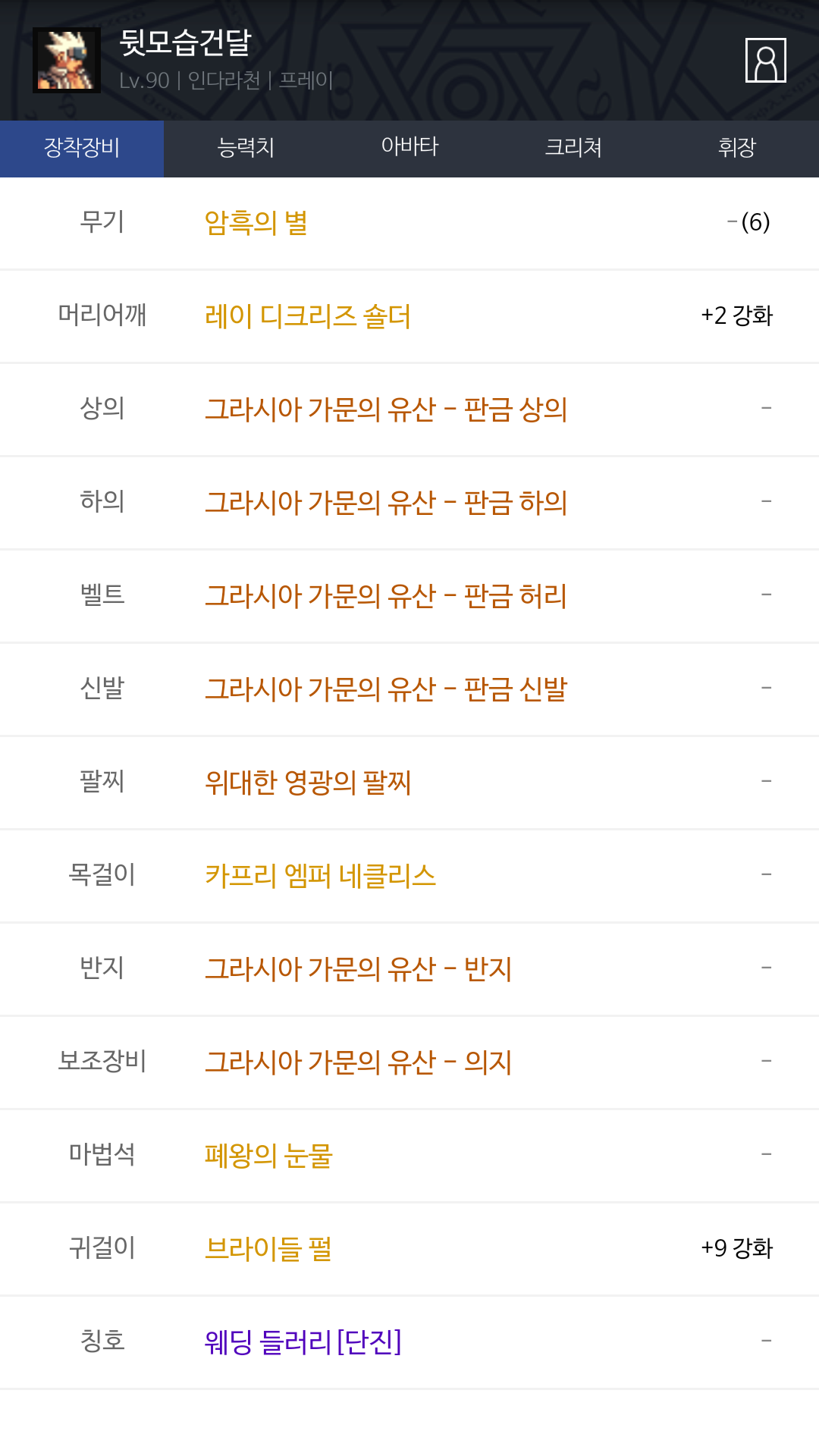Select the 장착장비 tab
The image size is (819, 1456).
coord(82,149)
